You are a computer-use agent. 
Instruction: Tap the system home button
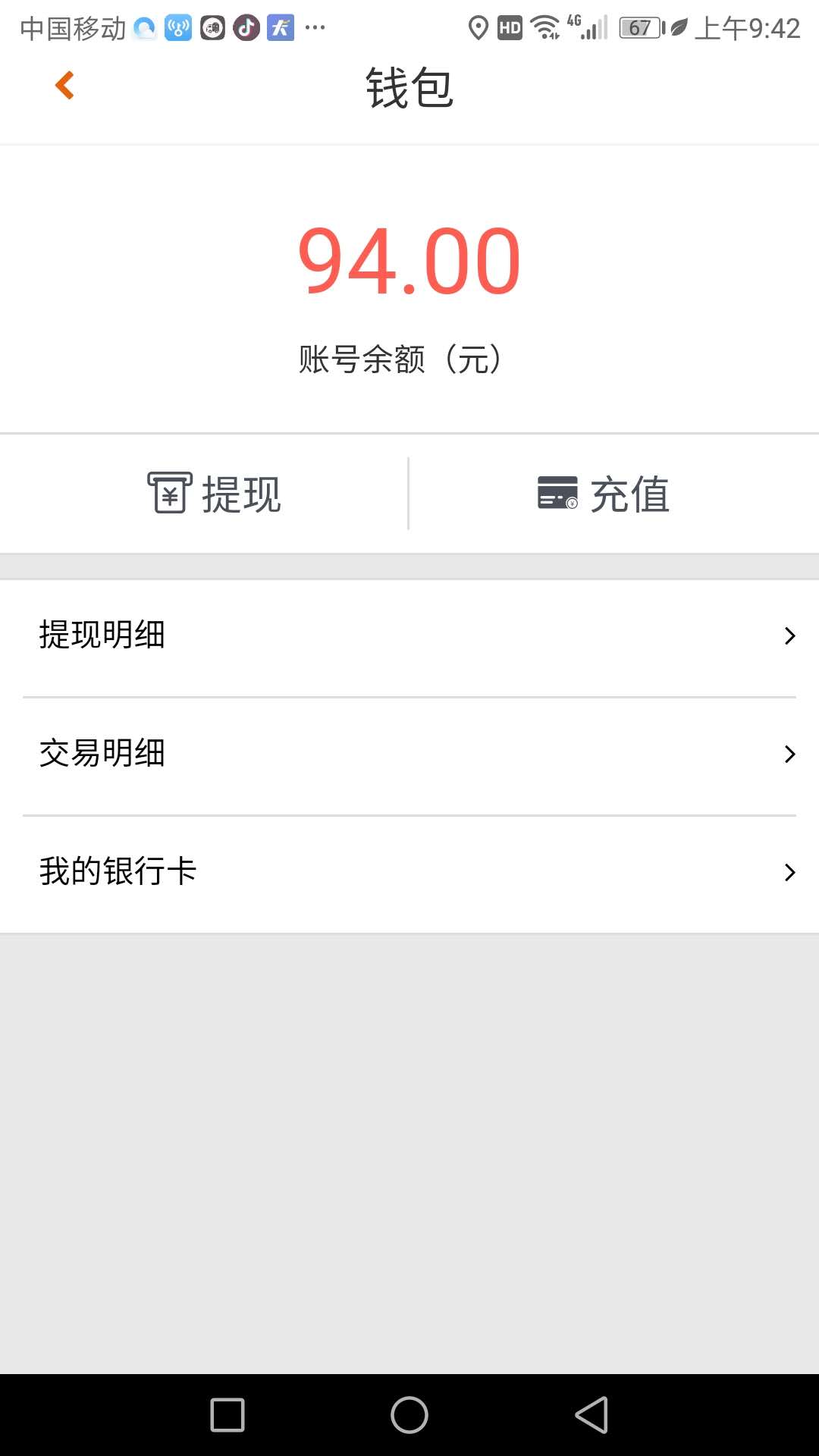(x=409, y=1415)
